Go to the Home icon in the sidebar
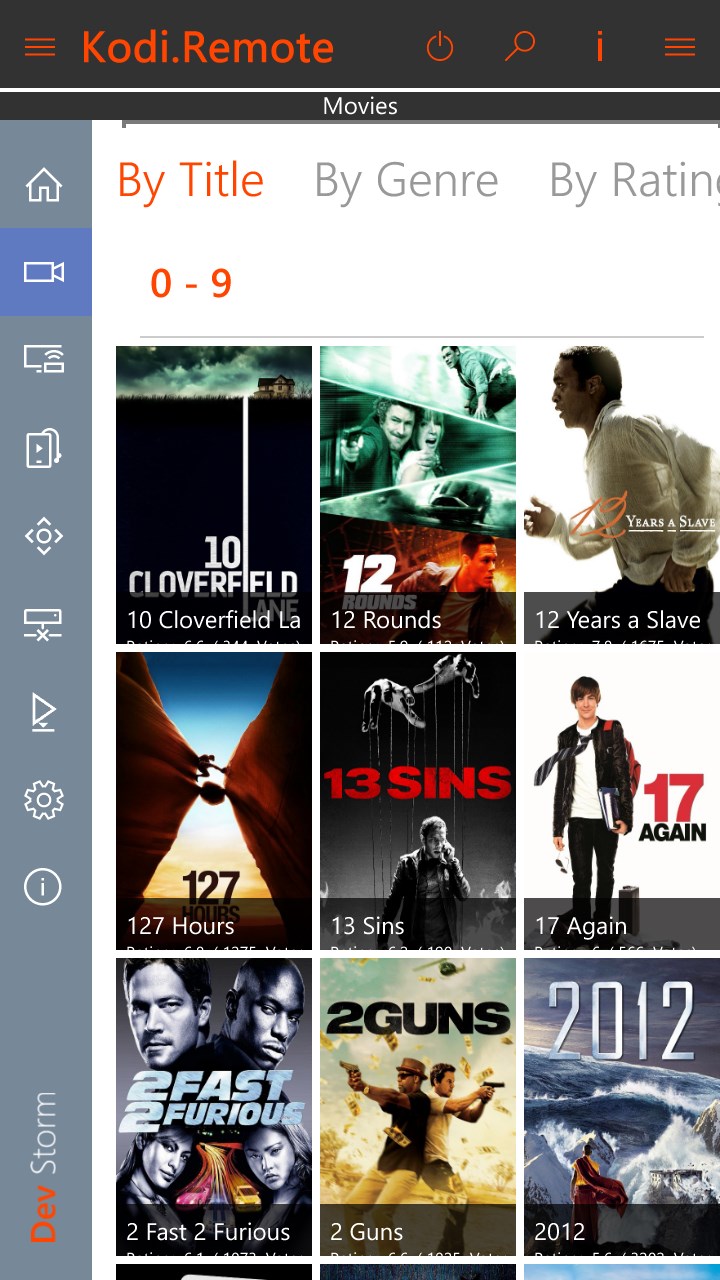Viewport: 720px width, 1280px height. 44,185
